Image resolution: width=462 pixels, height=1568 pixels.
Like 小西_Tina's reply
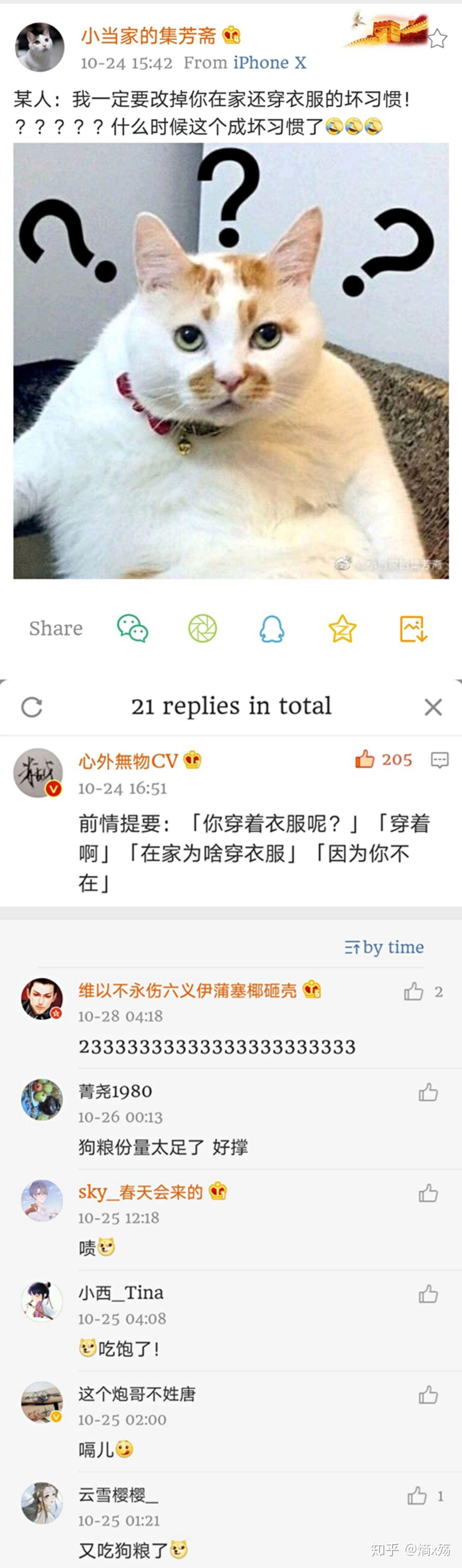(428, 1294)
